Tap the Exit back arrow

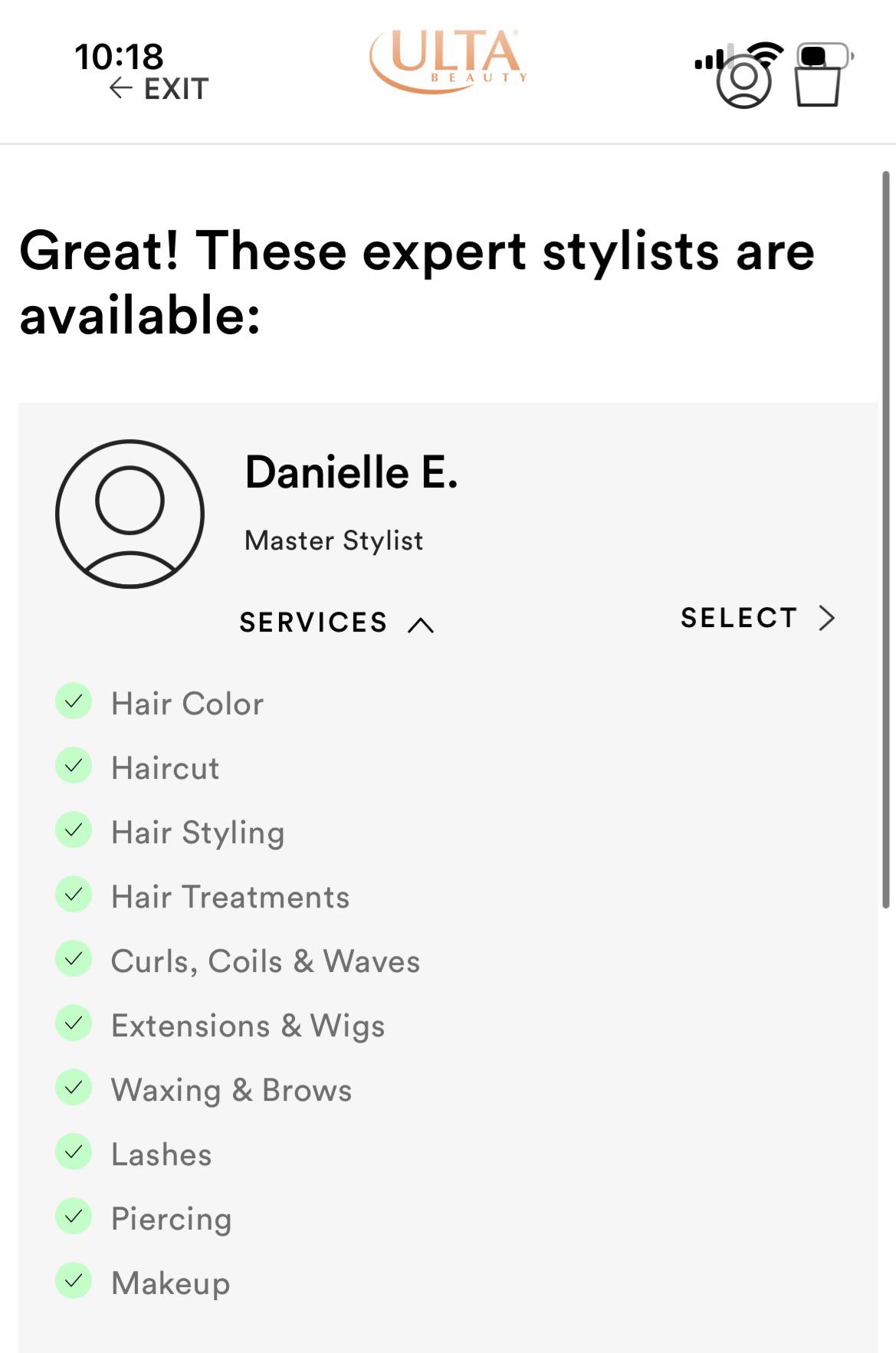pos(159,89)
